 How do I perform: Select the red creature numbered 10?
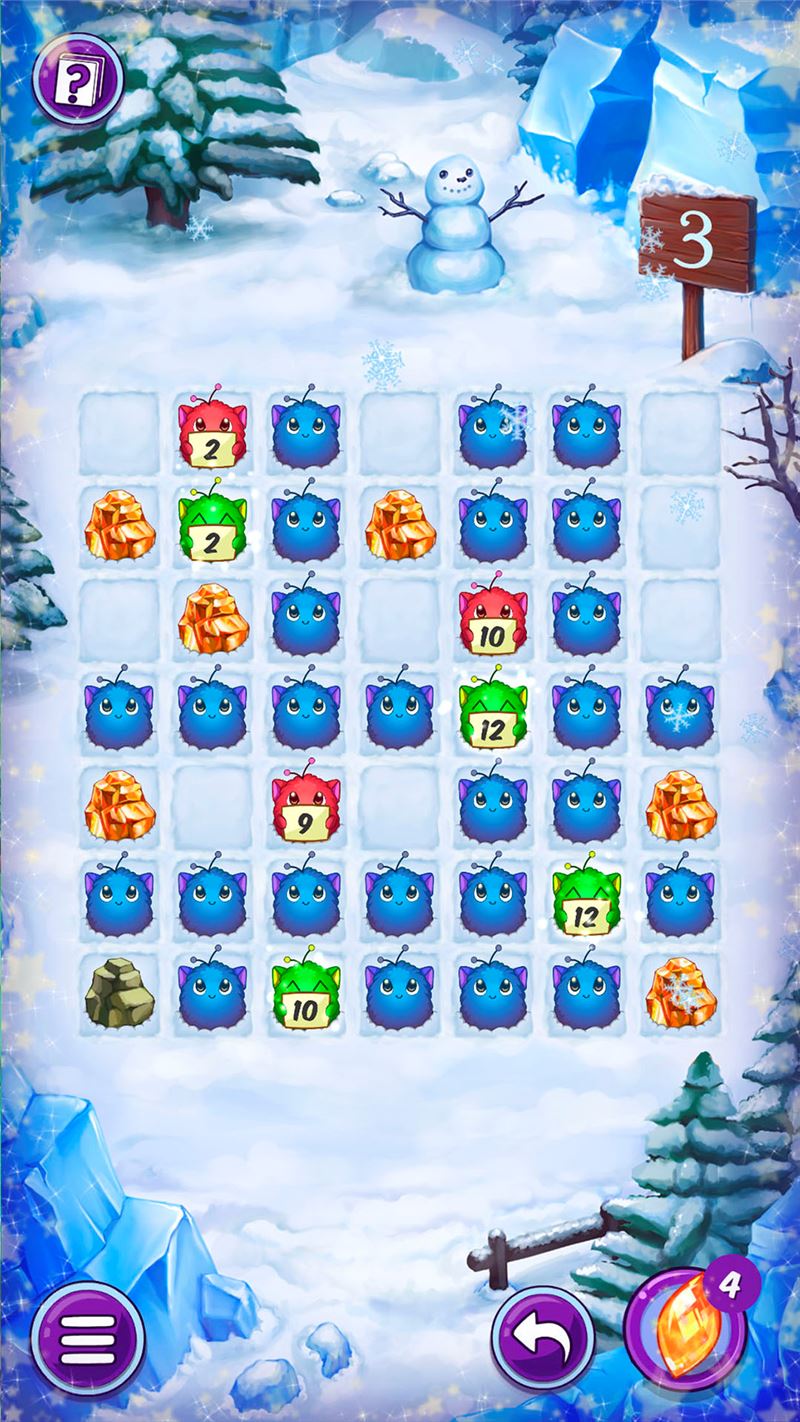(494, 619)
